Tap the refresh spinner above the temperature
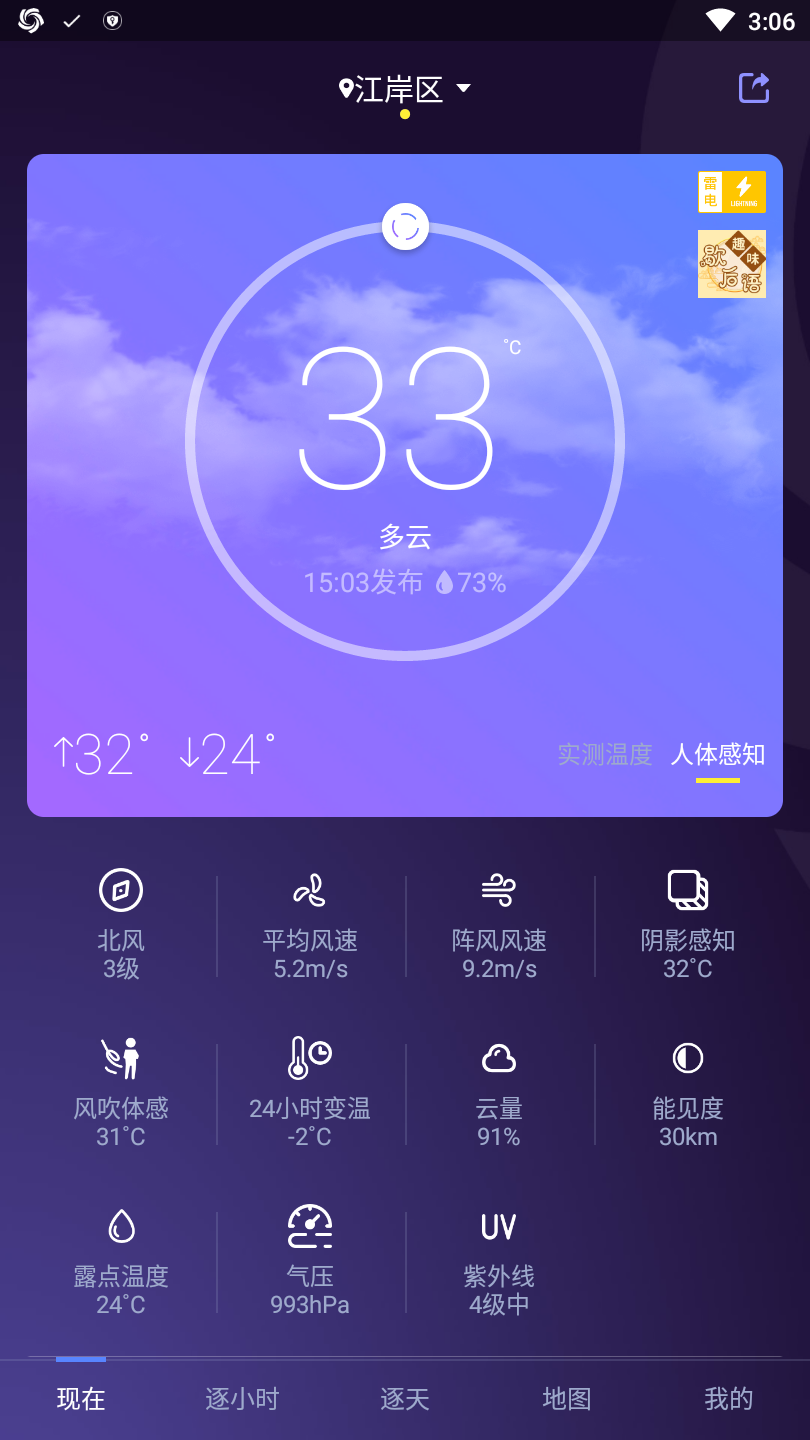Image resolution: width=810 pixels, height=1440 pixels. 405,226
